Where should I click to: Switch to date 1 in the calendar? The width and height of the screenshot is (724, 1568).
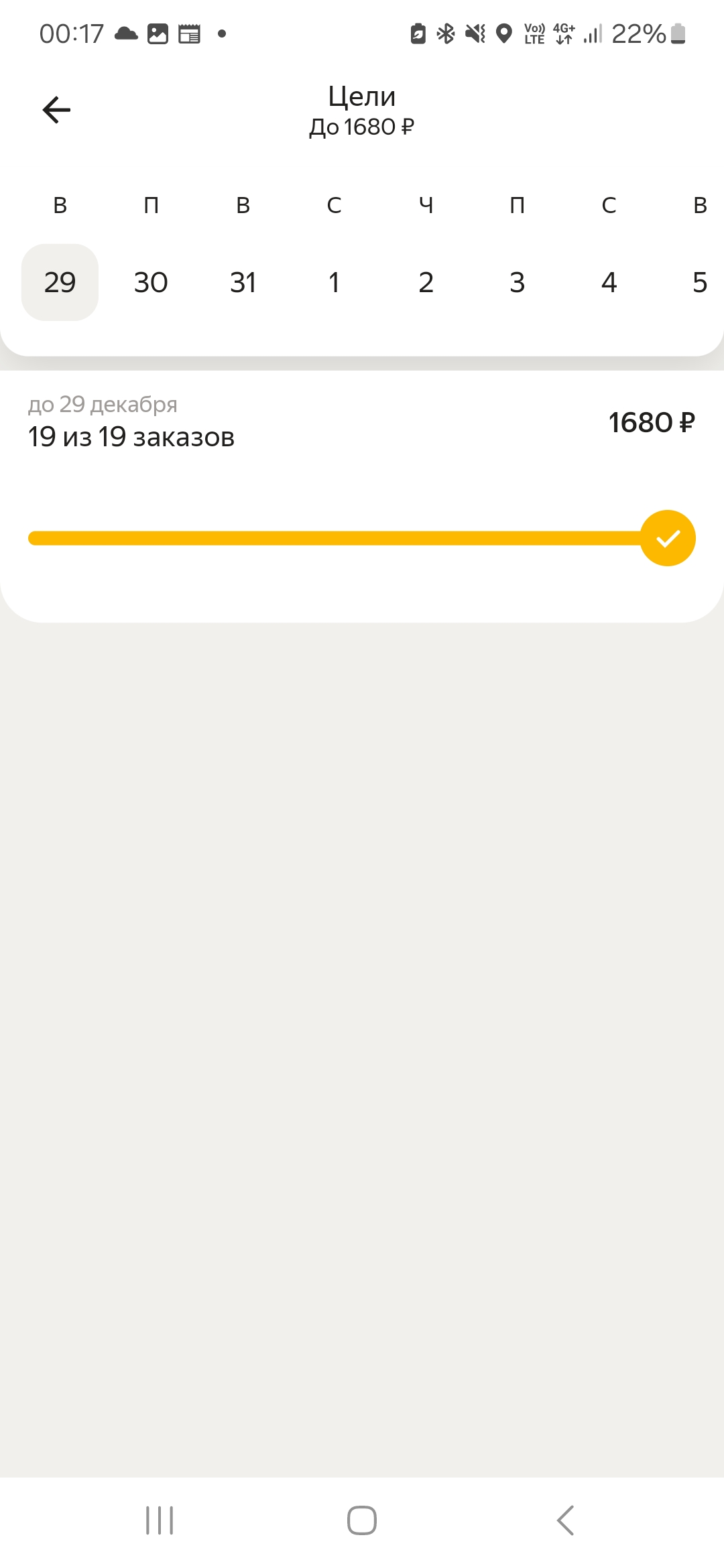tap(334, 282)
